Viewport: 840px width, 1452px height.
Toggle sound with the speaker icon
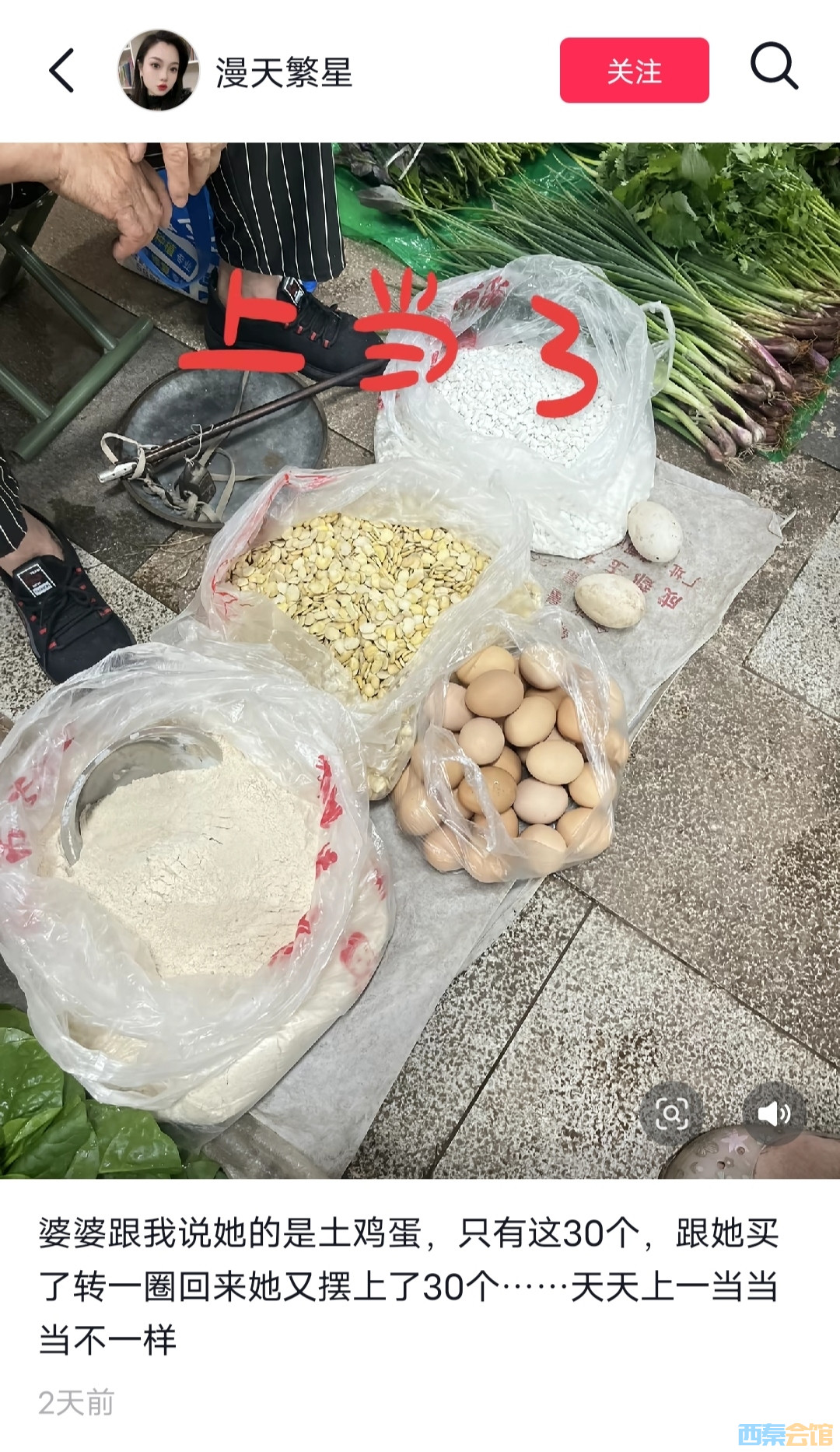tap(773, 1114)
